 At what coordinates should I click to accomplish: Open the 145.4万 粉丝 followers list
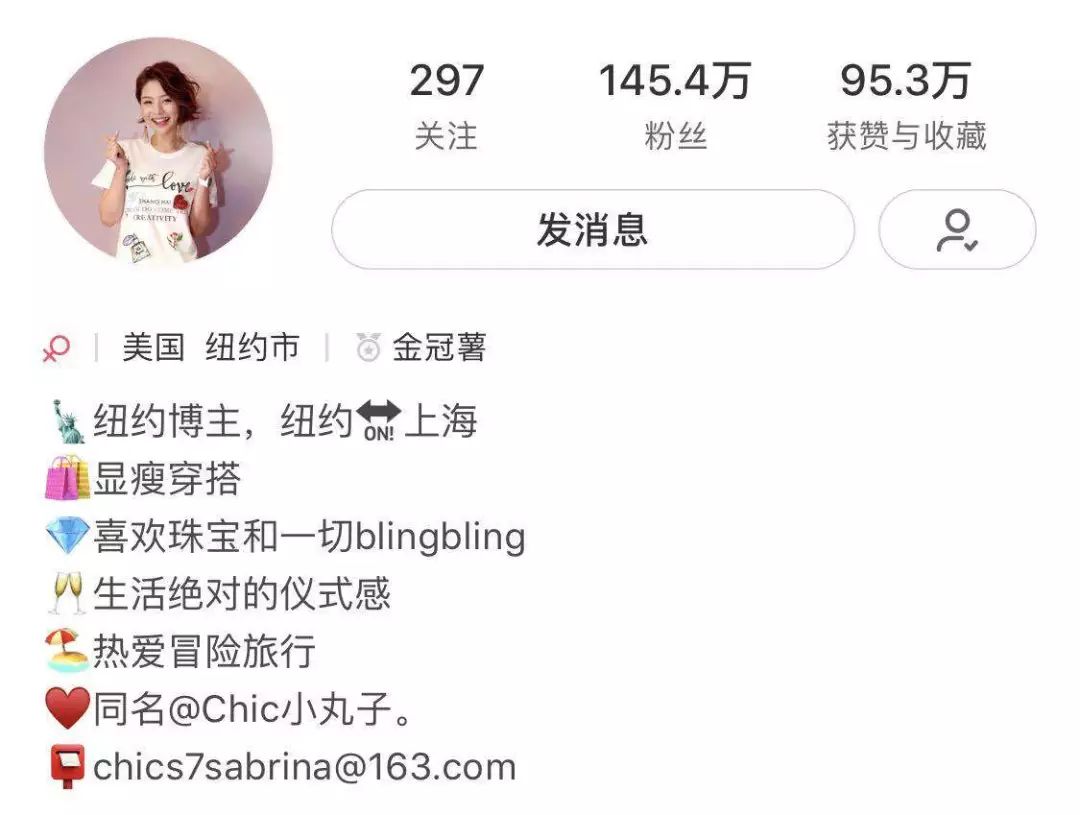[x=675, y=106]
